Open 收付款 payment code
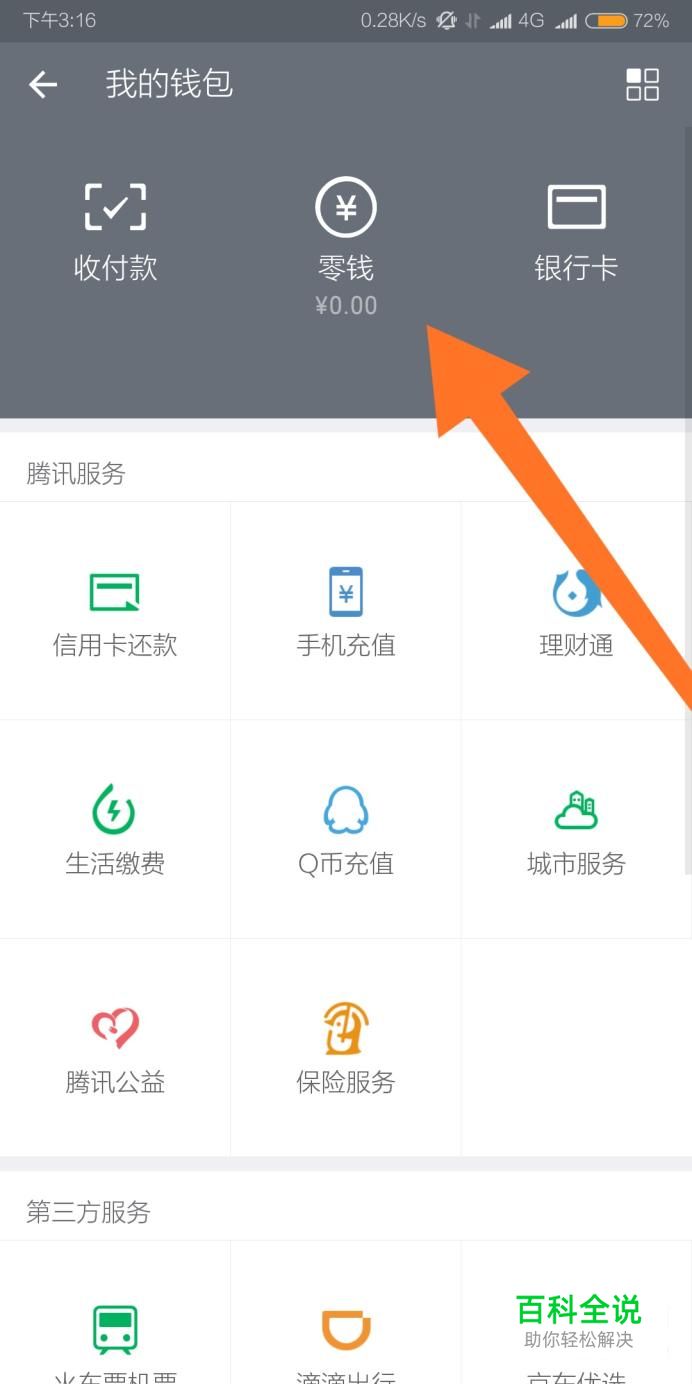692x1384 pixels. [115, 232]
